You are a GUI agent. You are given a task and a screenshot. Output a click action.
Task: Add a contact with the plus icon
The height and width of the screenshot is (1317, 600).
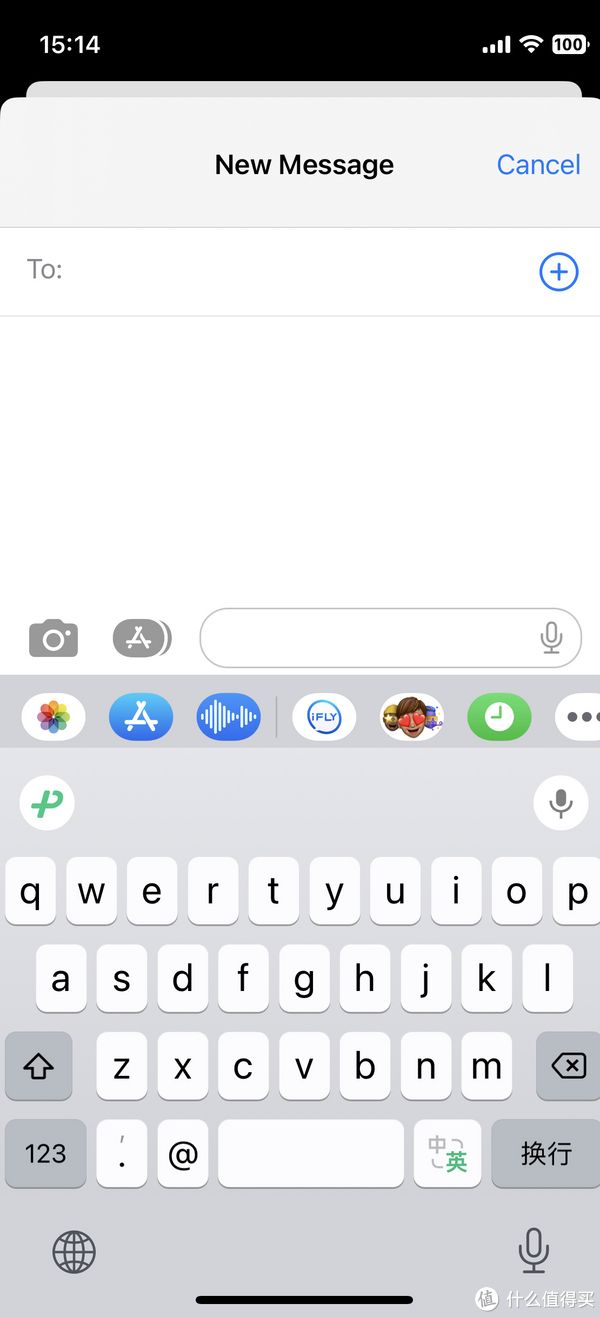pyautogui.click(x=558, y=271)
